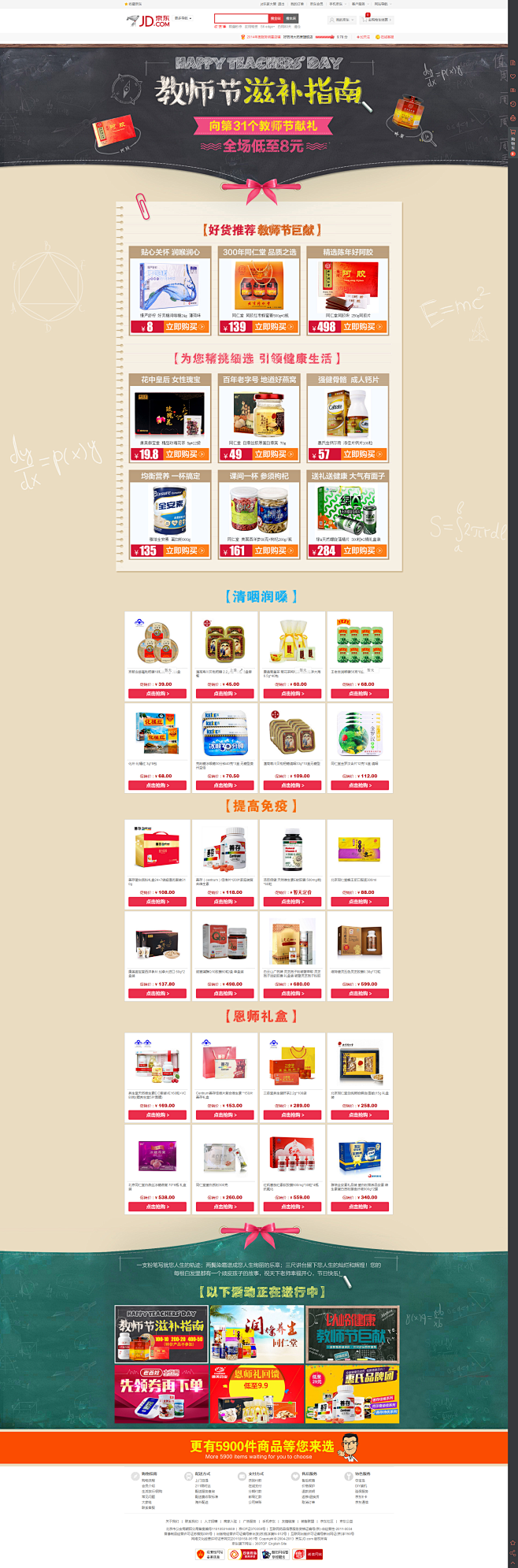Tap 点击抢购 under the ¥39.00 throat product
518x1568 pixels.
(x=157, y=694)
